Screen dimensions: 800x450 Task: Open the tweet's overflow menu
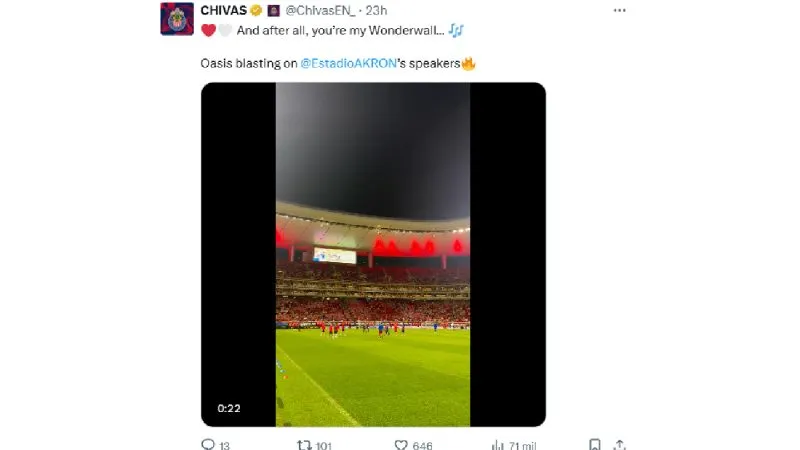(619, 11)
